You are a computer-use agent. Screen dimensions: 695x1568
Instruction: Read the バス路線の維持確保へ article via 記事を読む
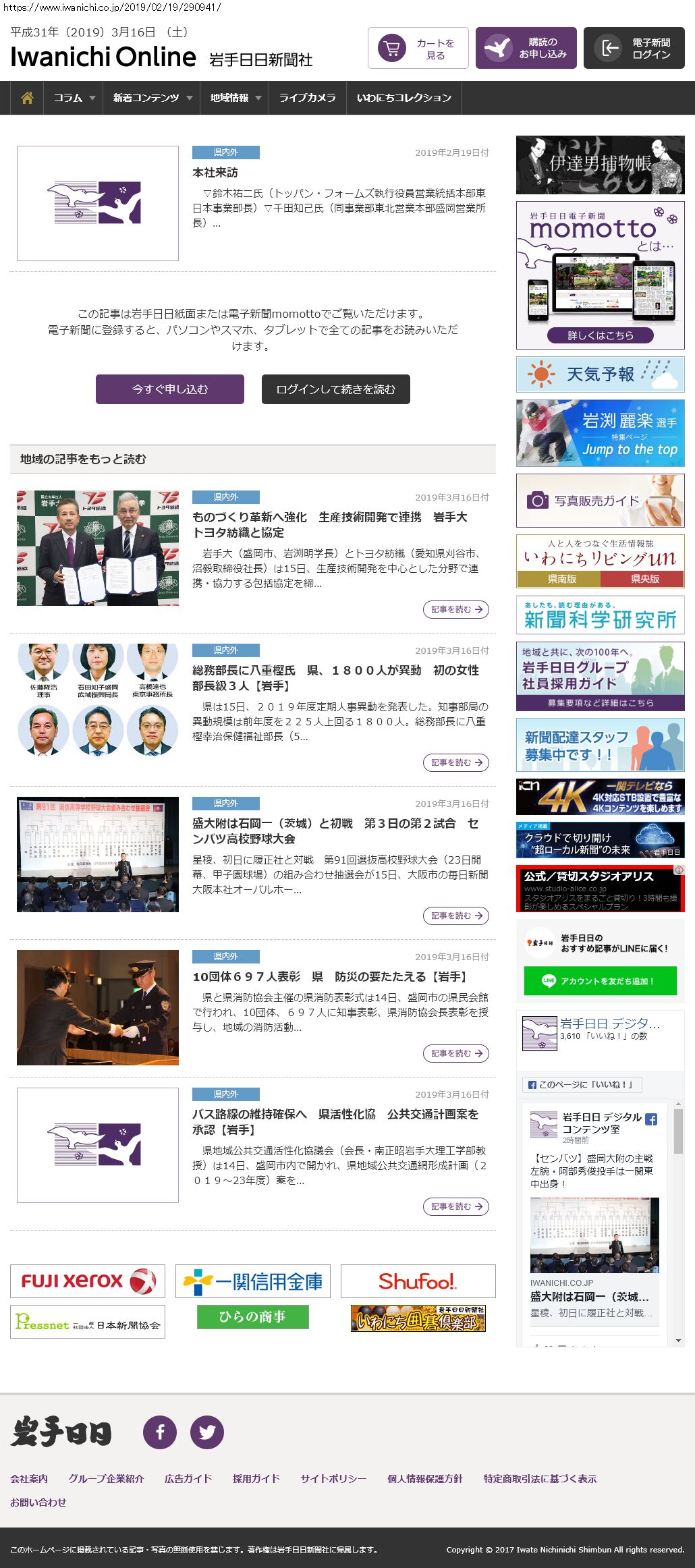456,1206
